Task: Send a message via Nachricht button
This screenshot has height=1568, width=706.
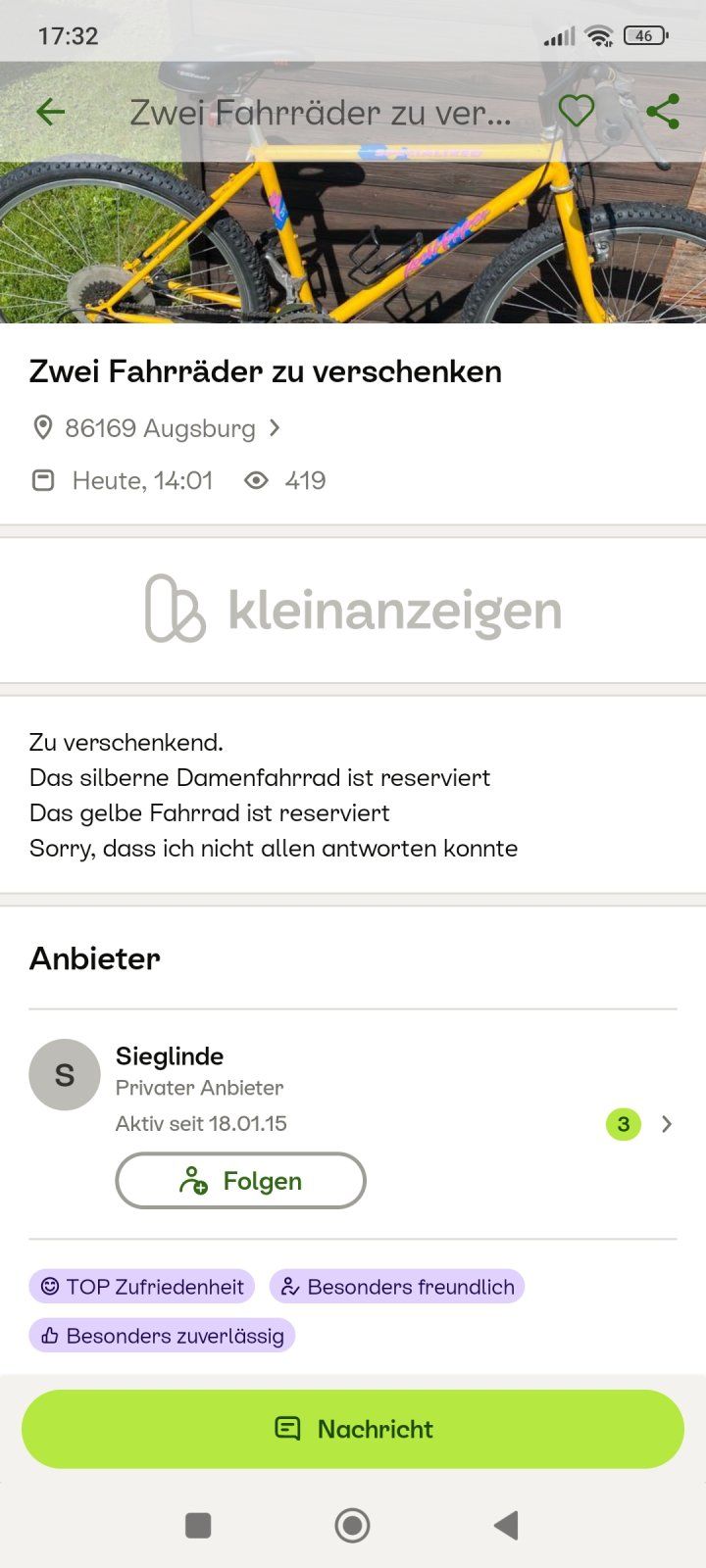Action: tap(353, 1429)
